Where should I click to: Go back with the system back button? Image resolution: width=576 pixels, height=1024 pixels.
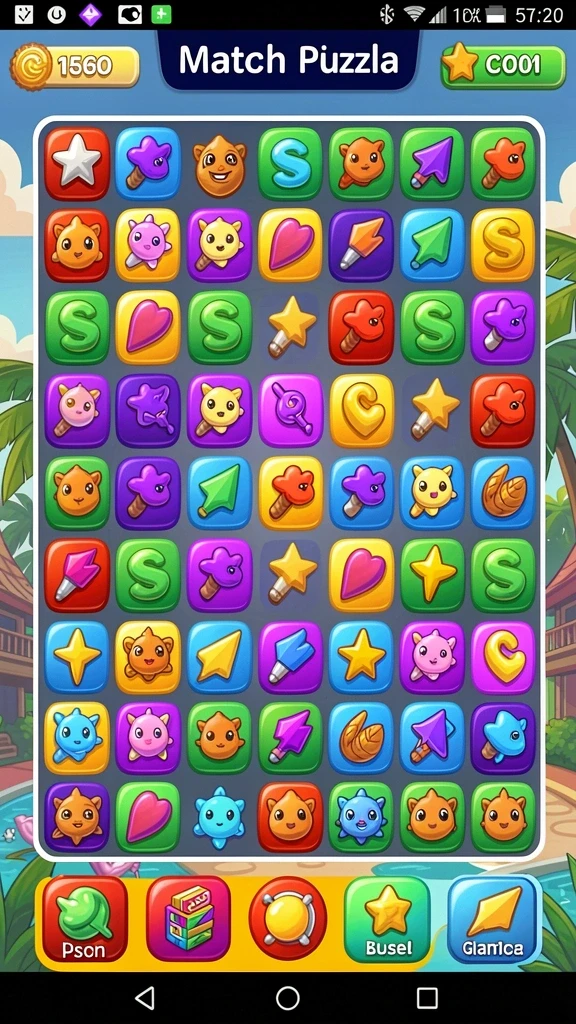(144, 998)
